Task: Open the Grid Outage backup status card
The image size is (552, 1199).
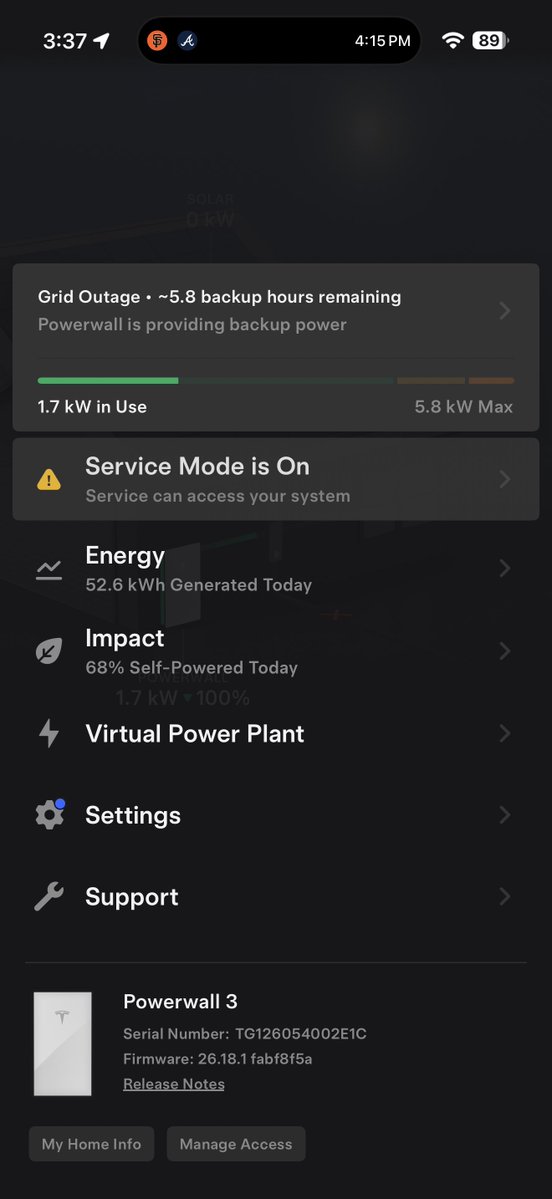Action: coord(276,347)
